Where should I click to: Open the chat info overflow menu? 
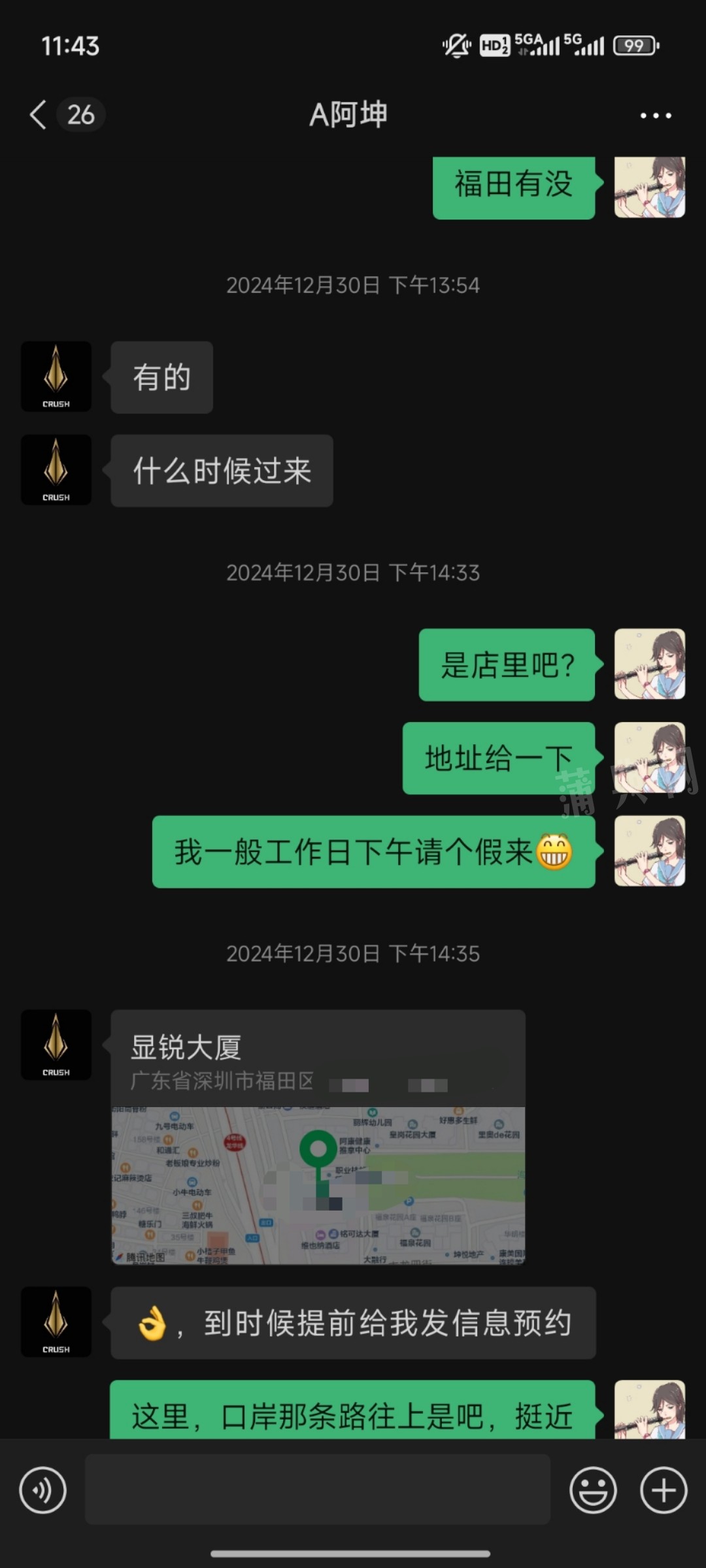(656, 116)
